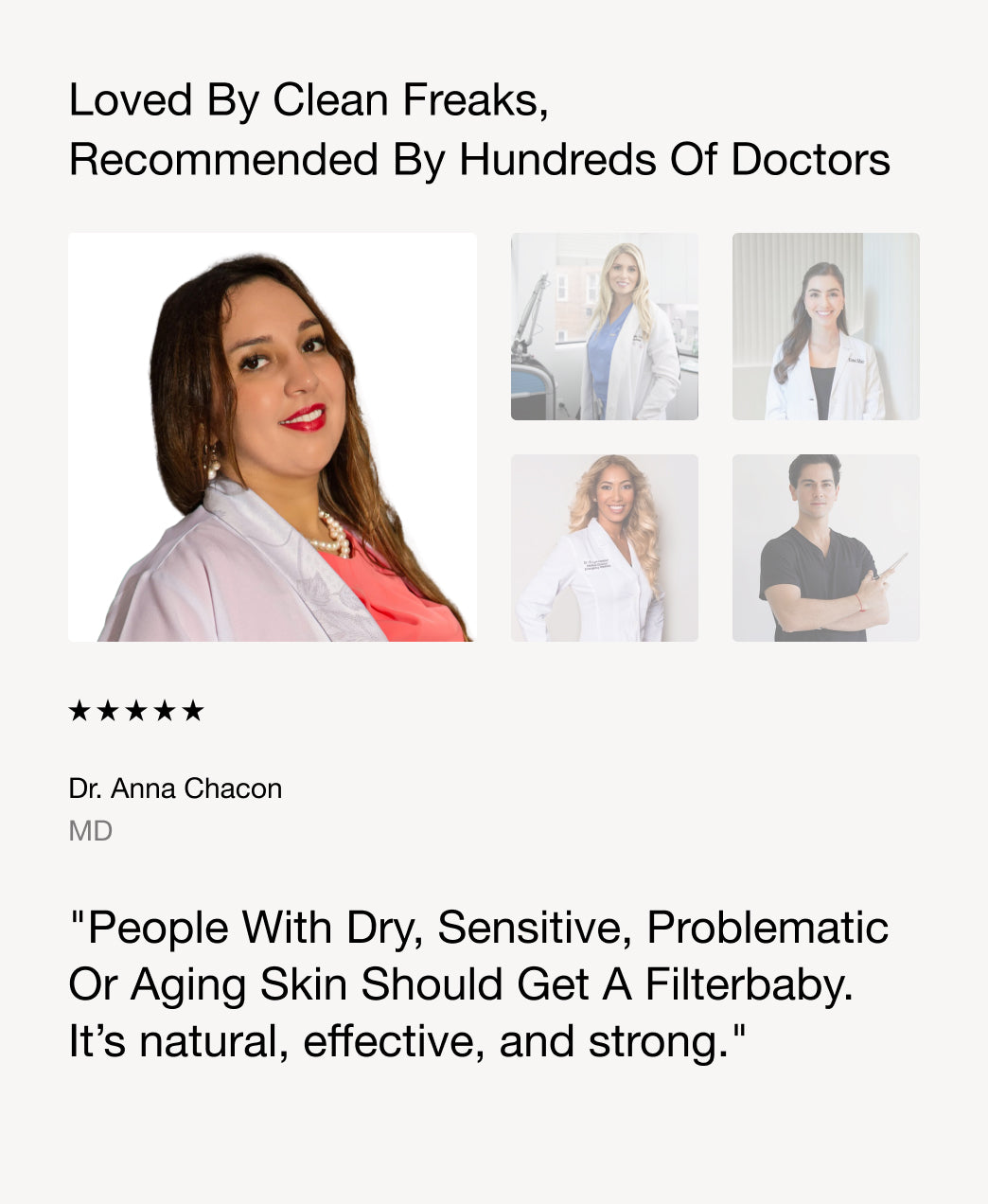Select the doctor thumbnail with blue scrubs
This screenshot has width=988, height=1204.
tap(605, 327)
